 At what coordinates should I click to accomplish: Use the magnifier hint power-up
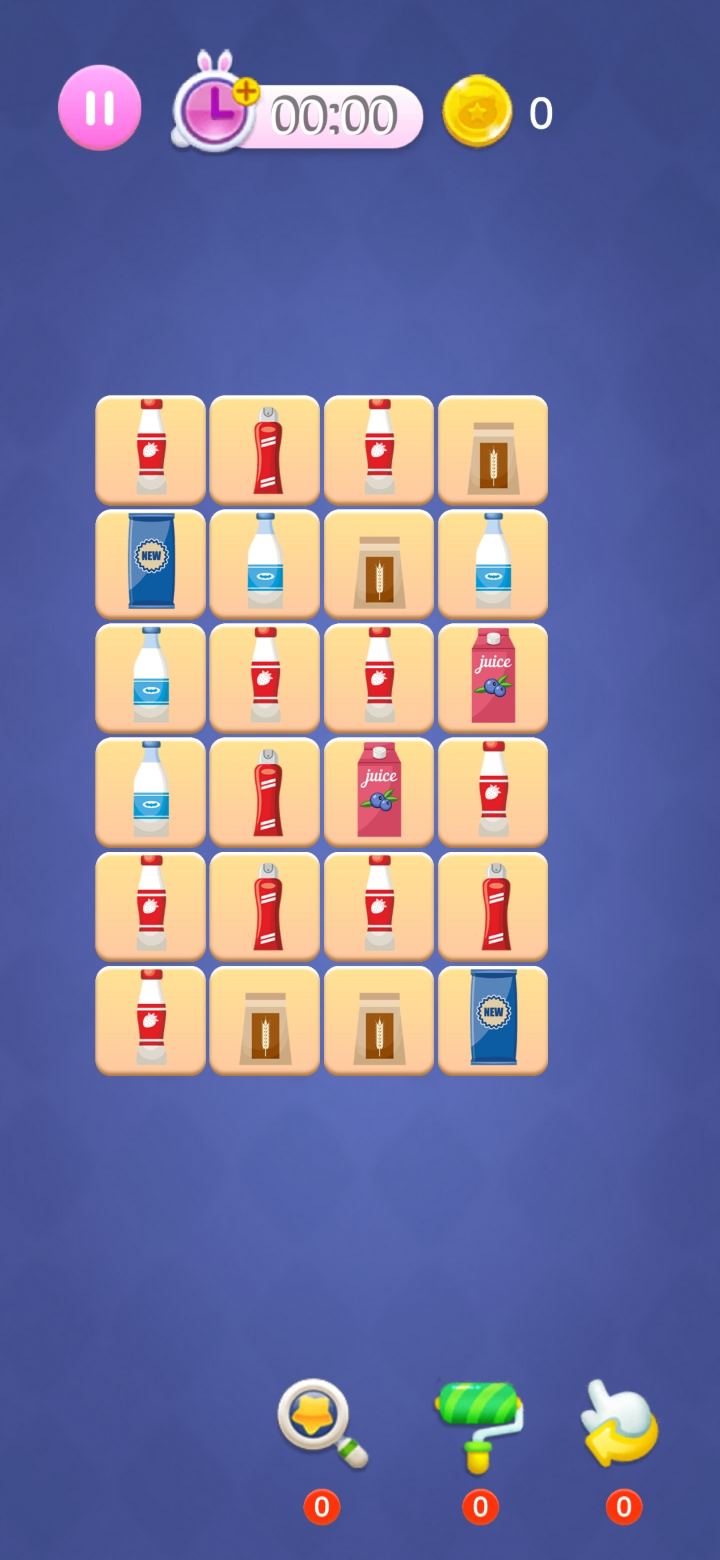(x=322, y=1424)
